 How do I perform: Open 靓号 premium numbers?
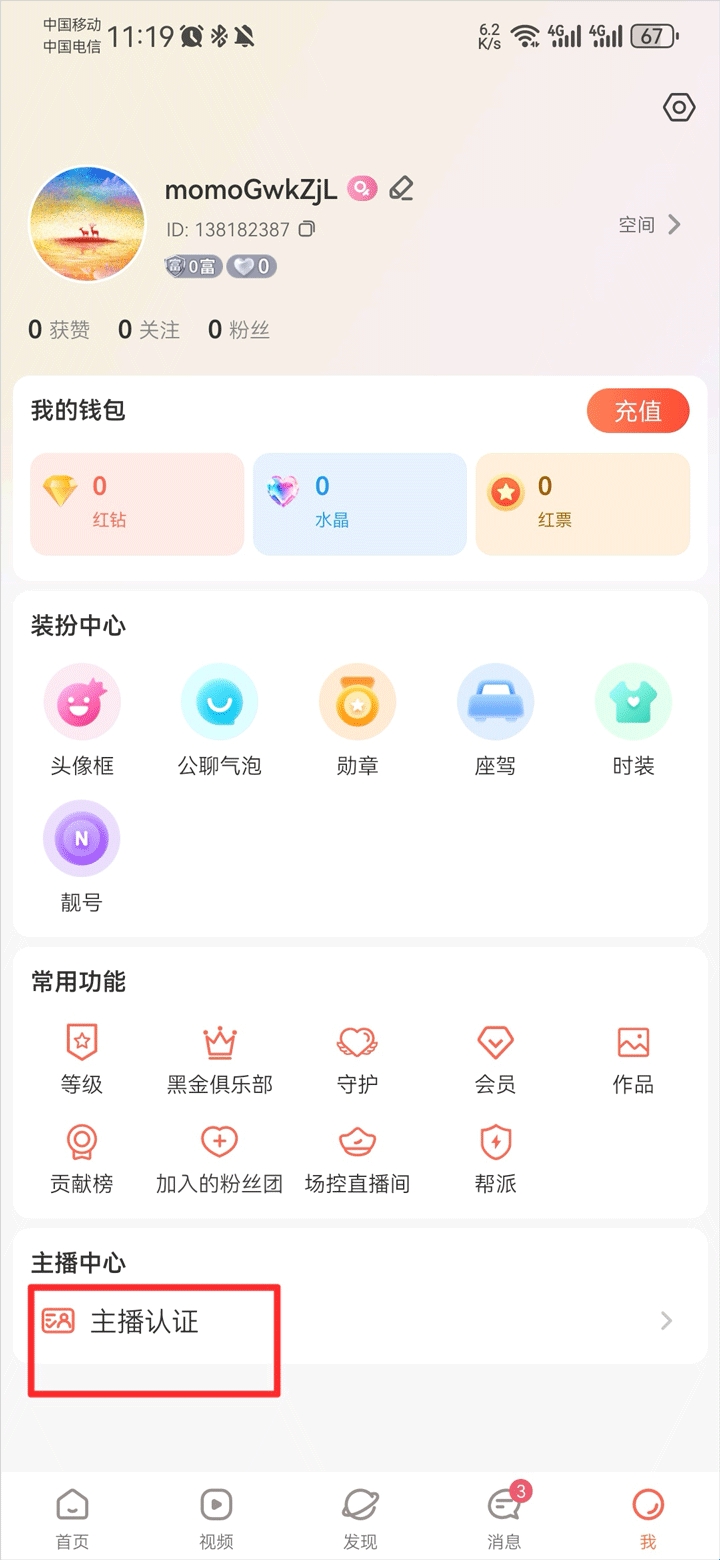pos(82,857)
